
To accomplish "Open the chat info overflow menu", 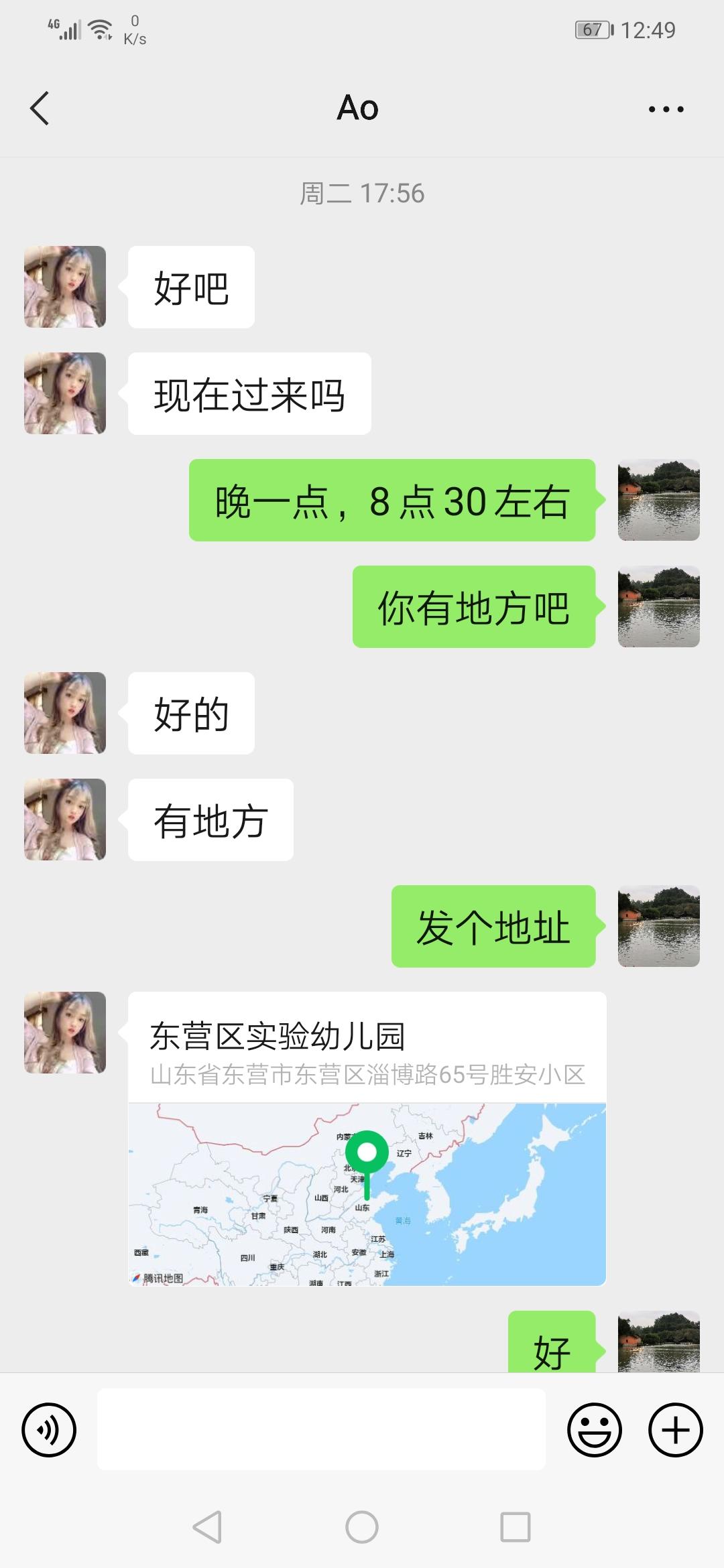I will [666, 109].
